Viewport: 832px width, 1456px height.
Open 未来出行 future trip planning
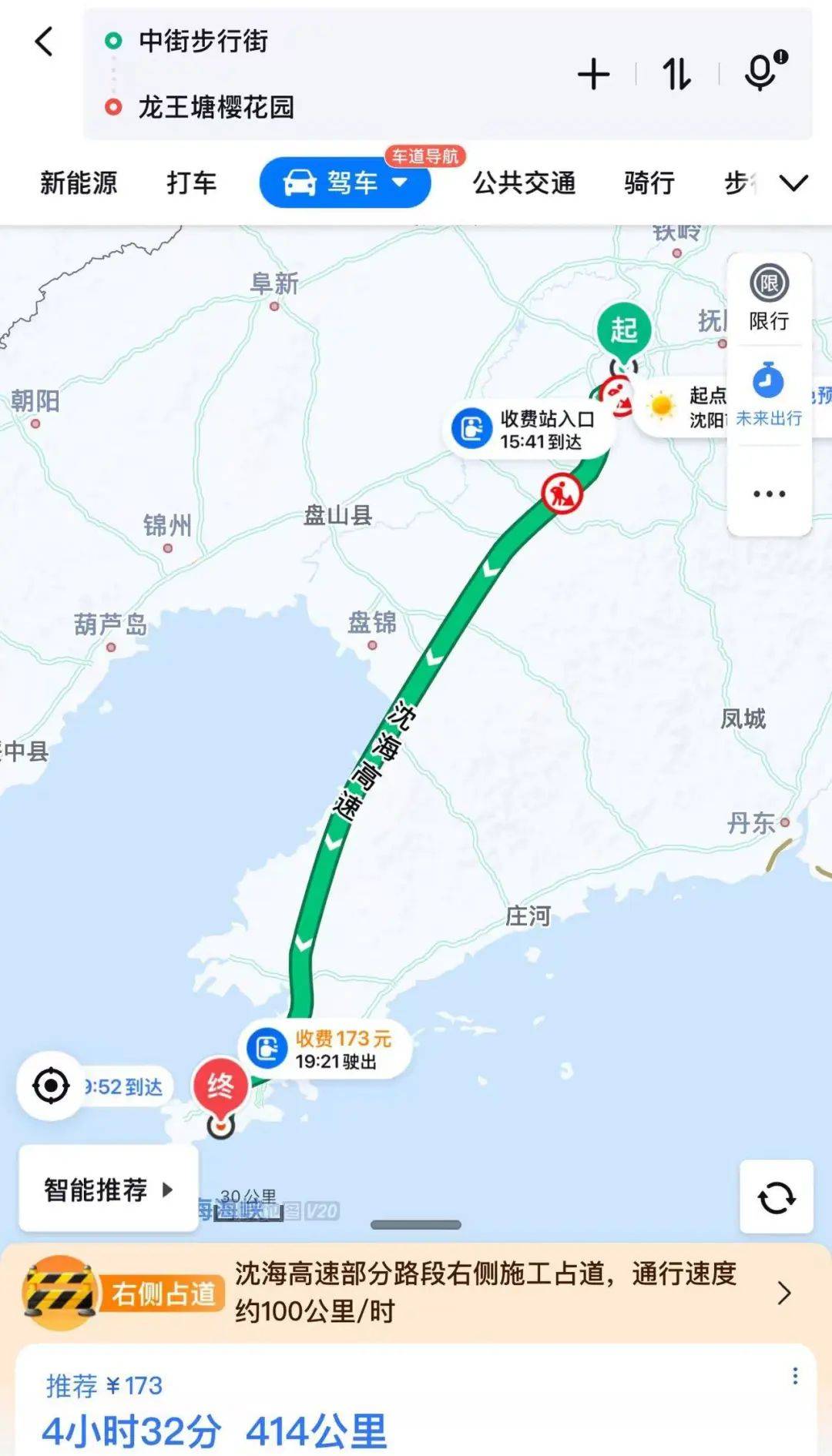tap(768, 394)
